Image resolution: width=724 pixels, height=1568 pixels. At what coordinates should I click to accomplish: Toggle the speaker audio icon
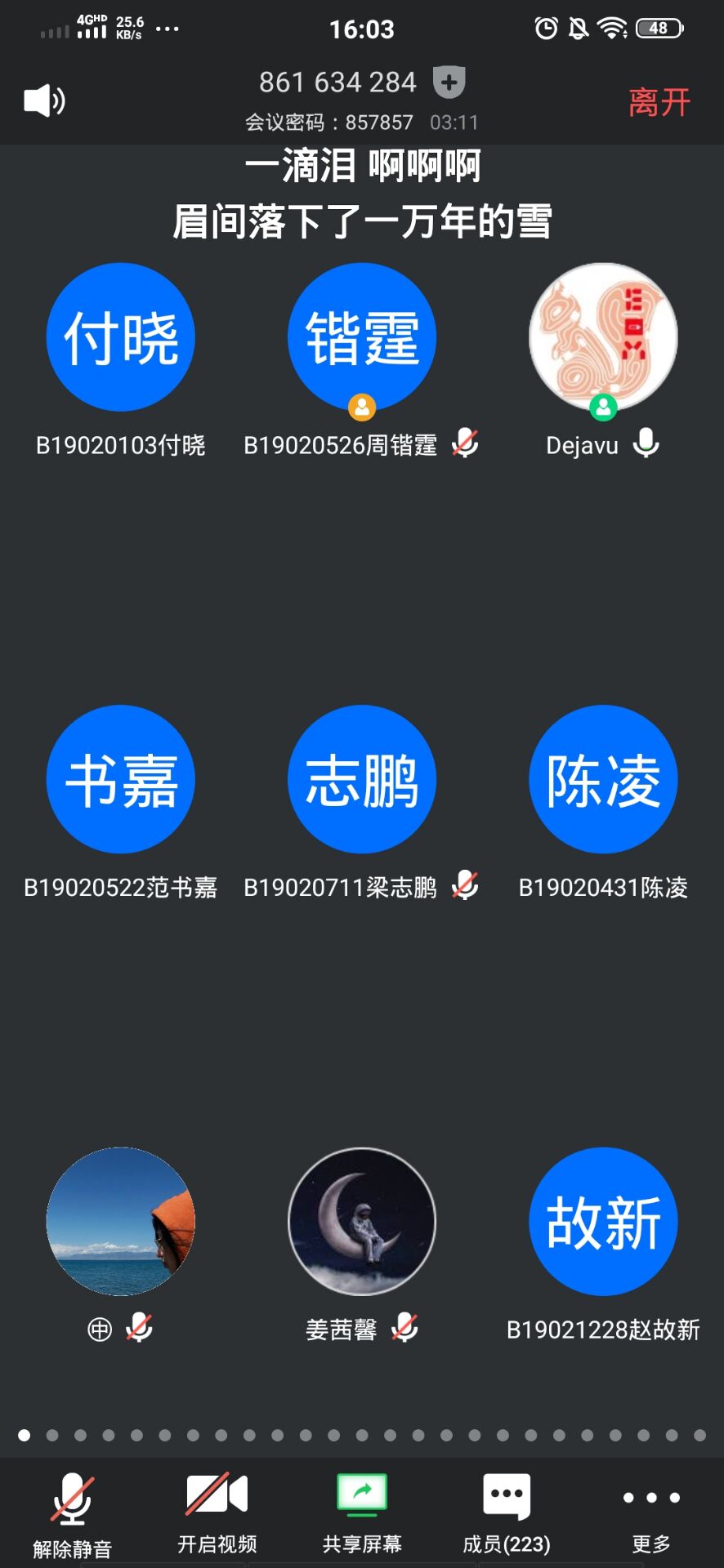pyautogui.click(x=44, y=100)
